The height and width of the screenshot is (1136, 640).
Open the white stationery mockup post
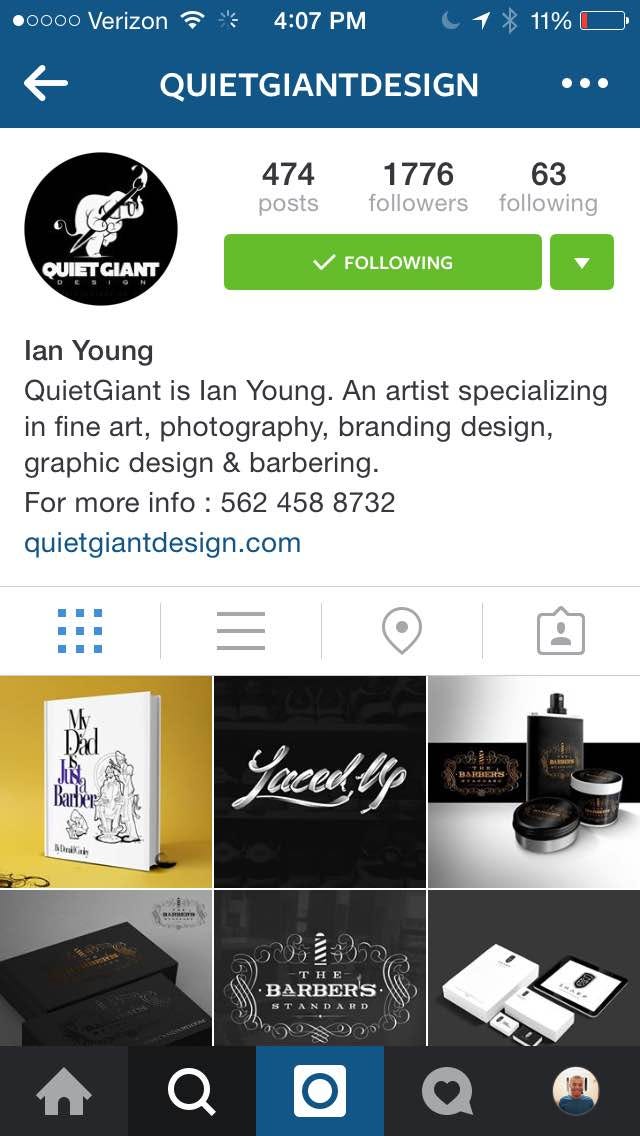pyautogui.click(x=534, y=968)
